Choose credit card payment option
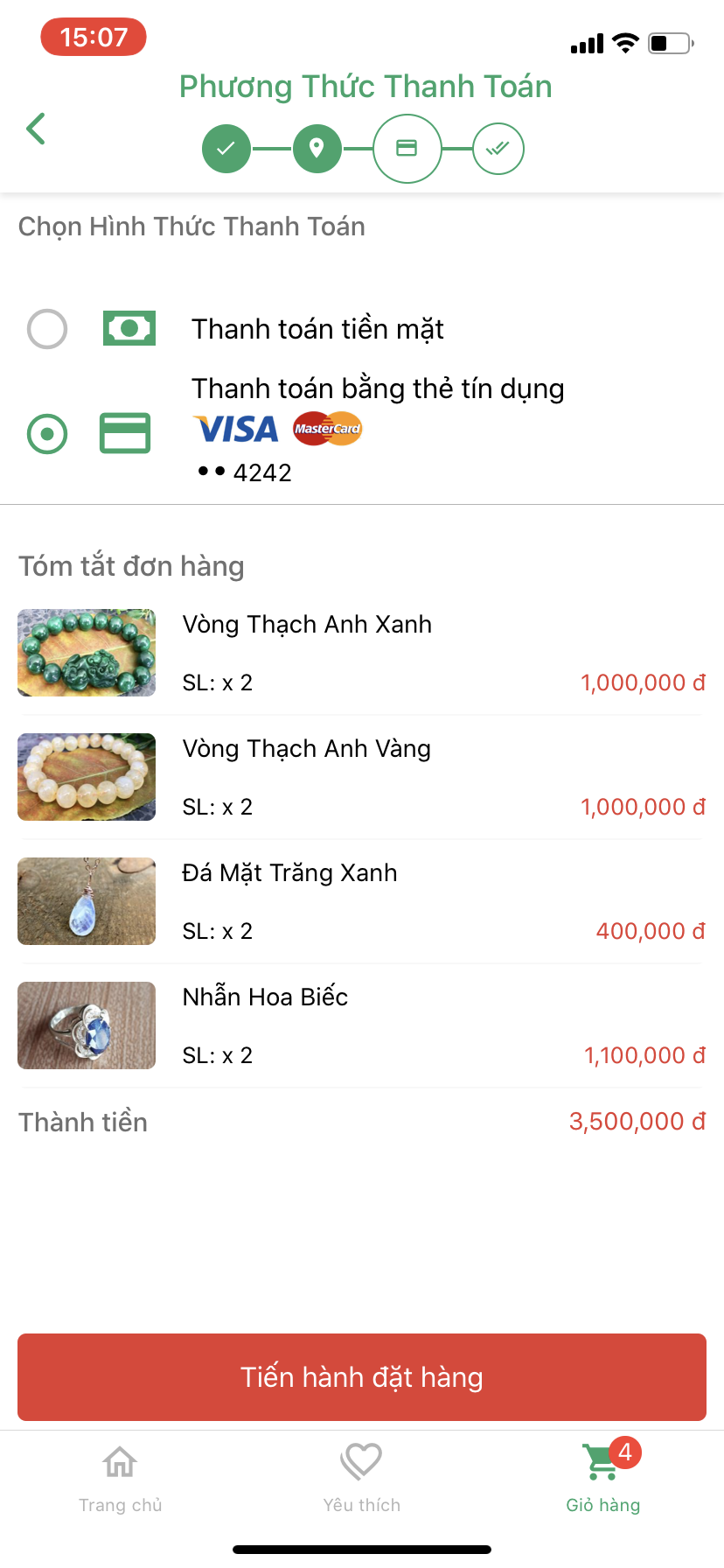This screenshot has height=1568, width=724. point(47,434)
